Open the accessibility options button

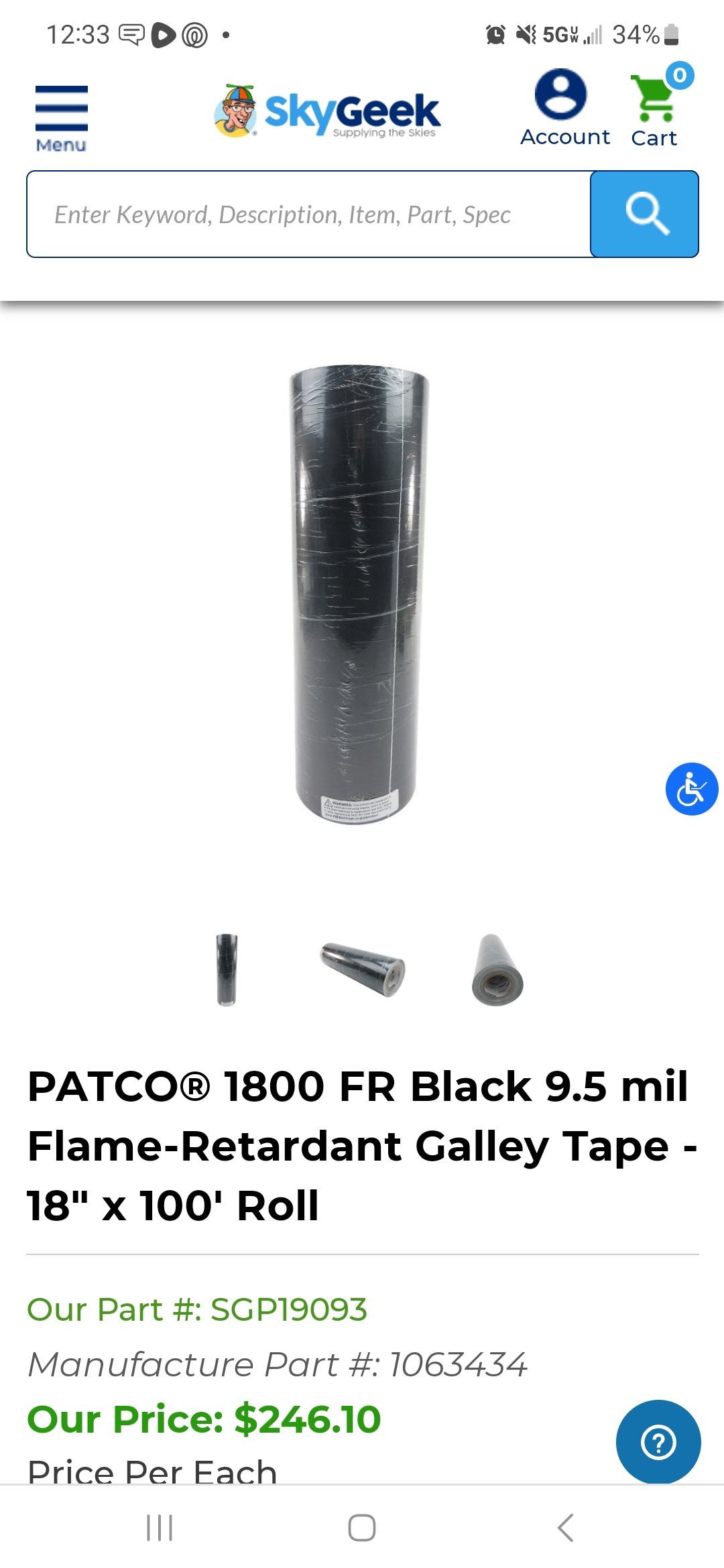[x=691, y=789]
